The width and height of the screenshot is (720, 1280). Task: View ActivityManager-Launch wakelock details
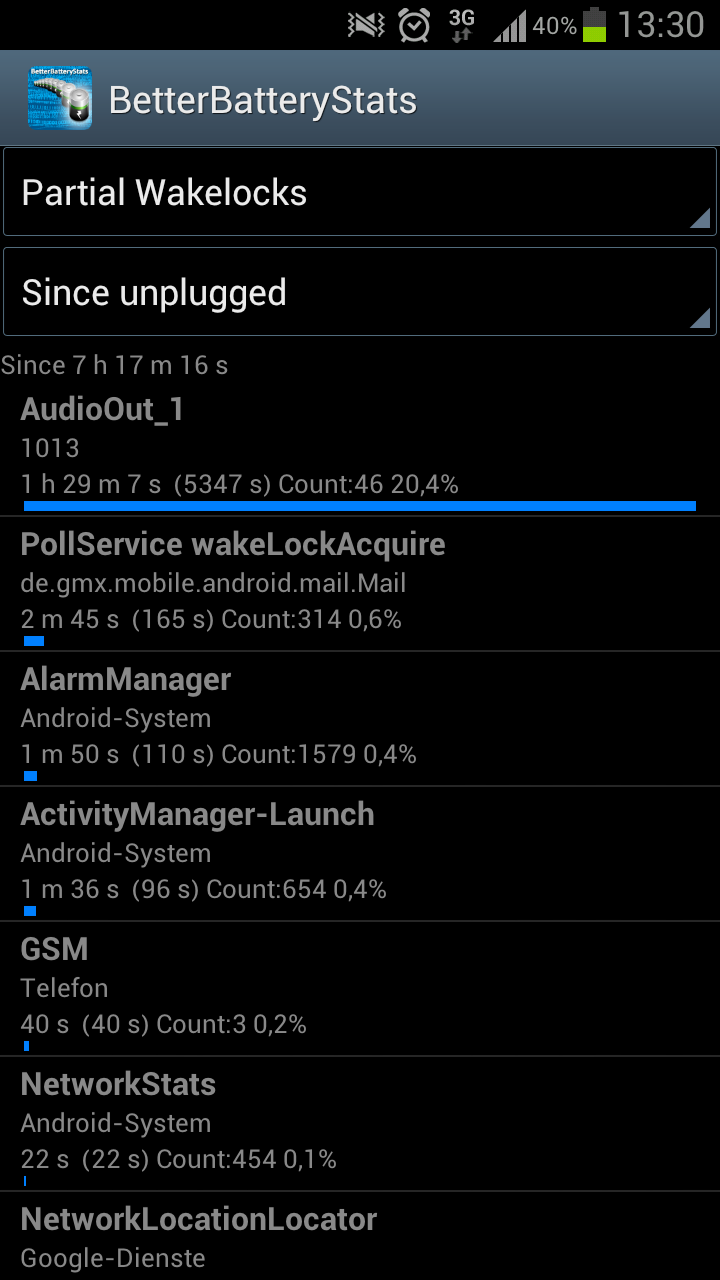[x=360, y=854]
